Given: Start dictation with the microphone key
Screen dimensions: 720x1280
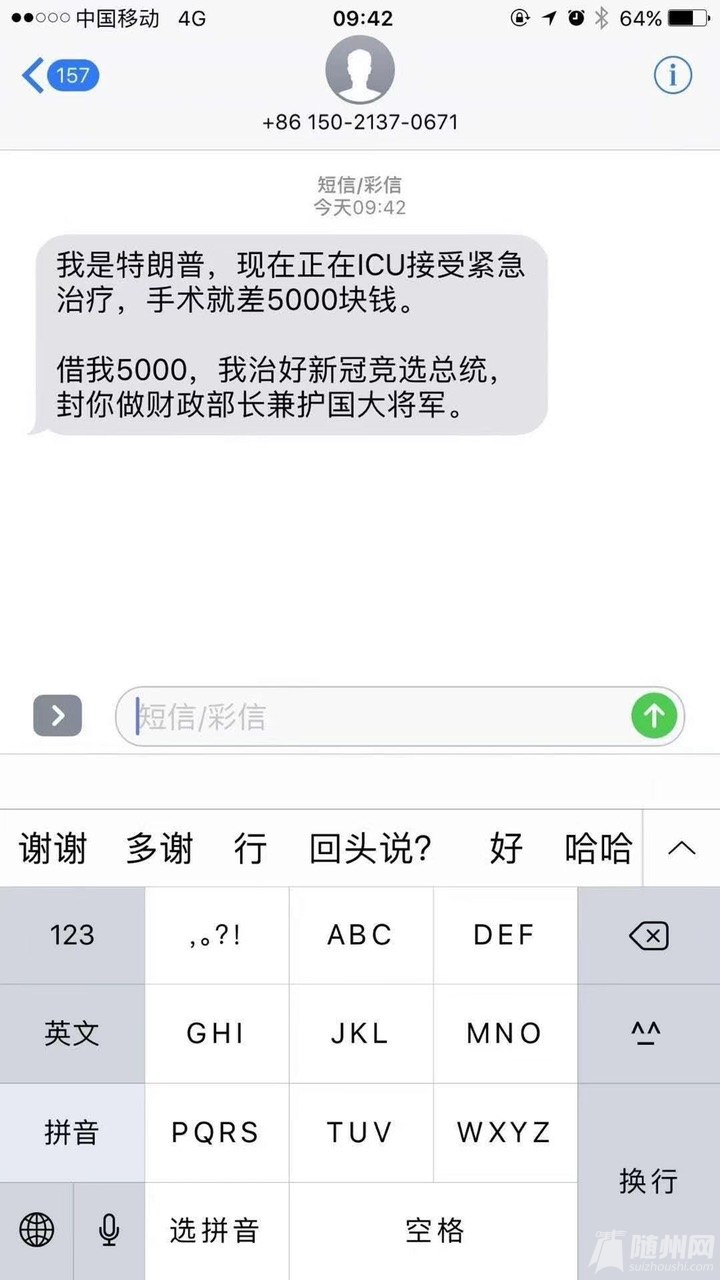Looking at the screenshot, I should [x=109, y=1230].
